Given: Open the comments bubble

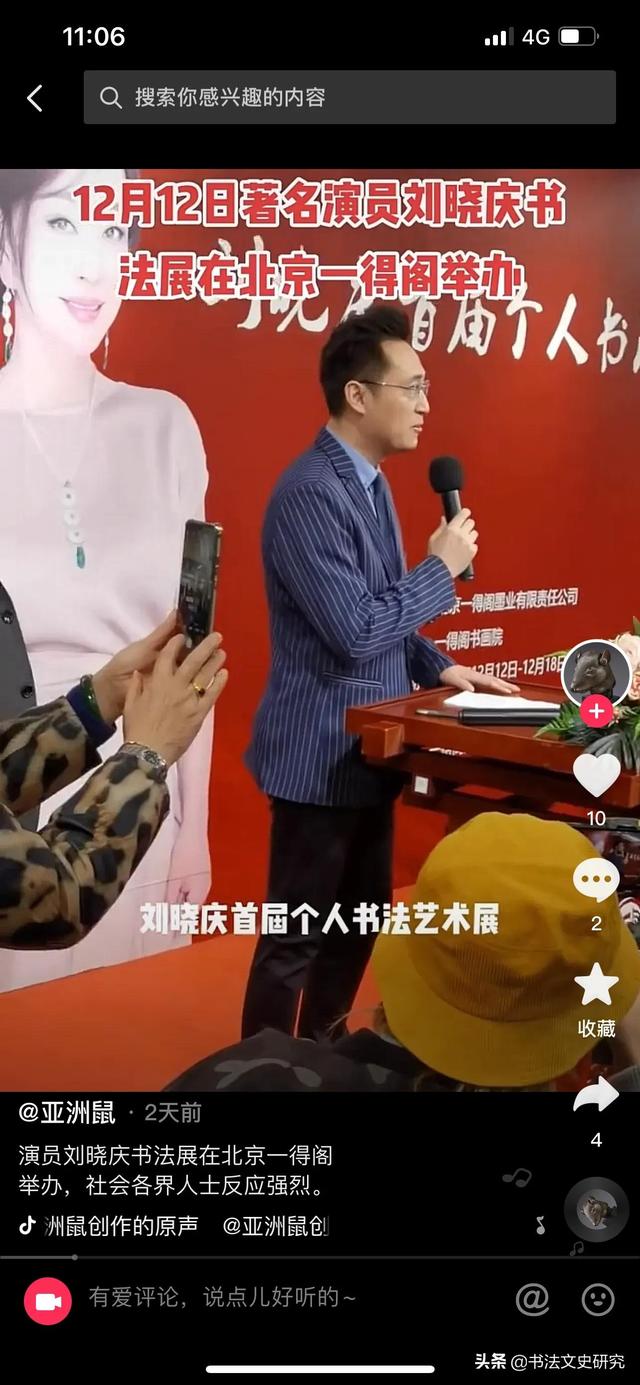Looking at the screenshot, I should click(596, 882).
